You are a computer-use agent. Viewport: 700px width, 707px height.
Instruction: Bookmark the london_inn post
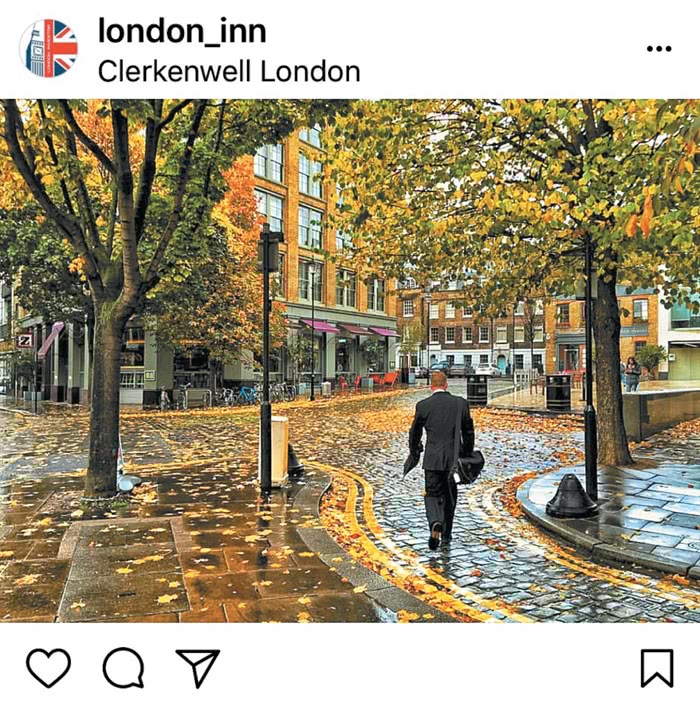(656, 668)
